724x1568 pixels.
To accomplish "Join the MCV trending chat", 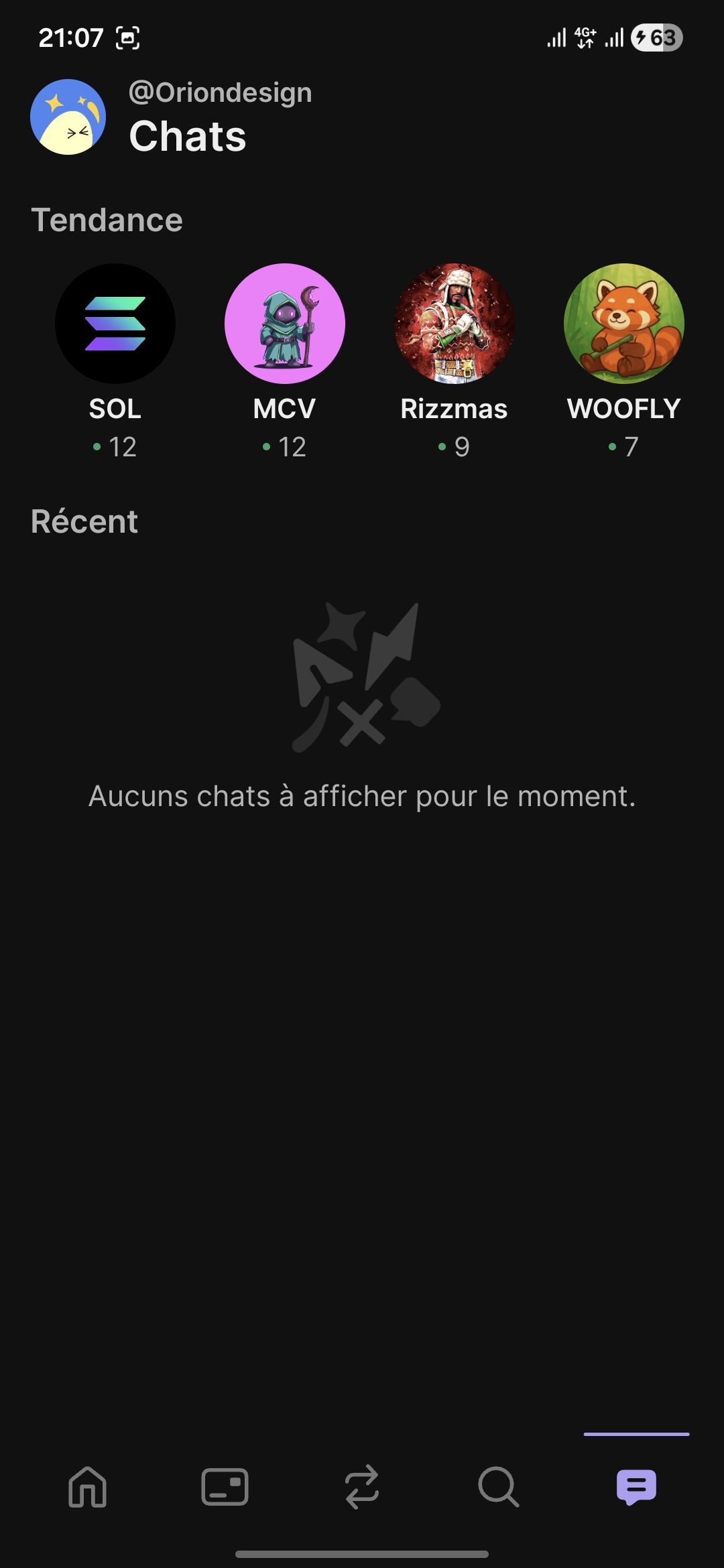I will pyautogui.click(x=285, y=324).
